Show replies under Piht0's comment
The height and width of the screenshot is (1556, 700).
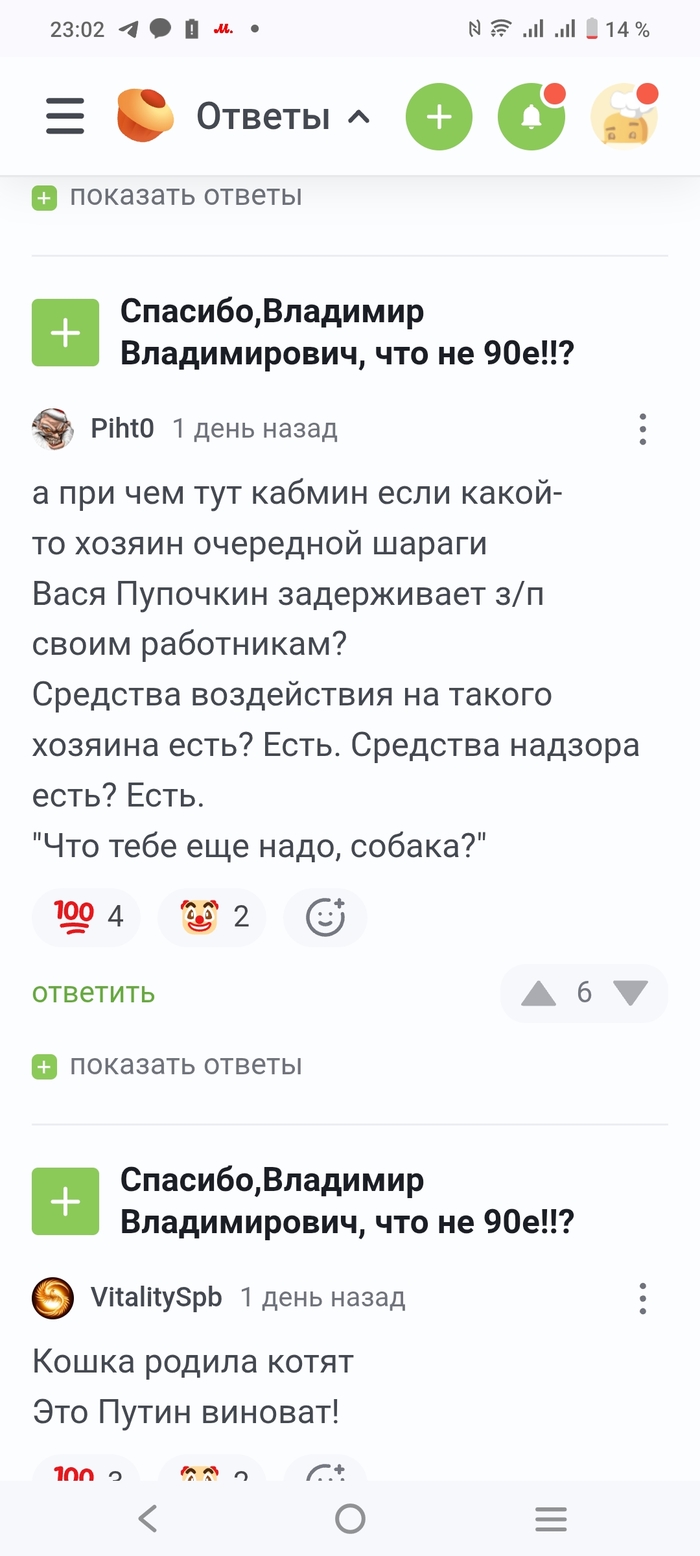(167, 1065)
